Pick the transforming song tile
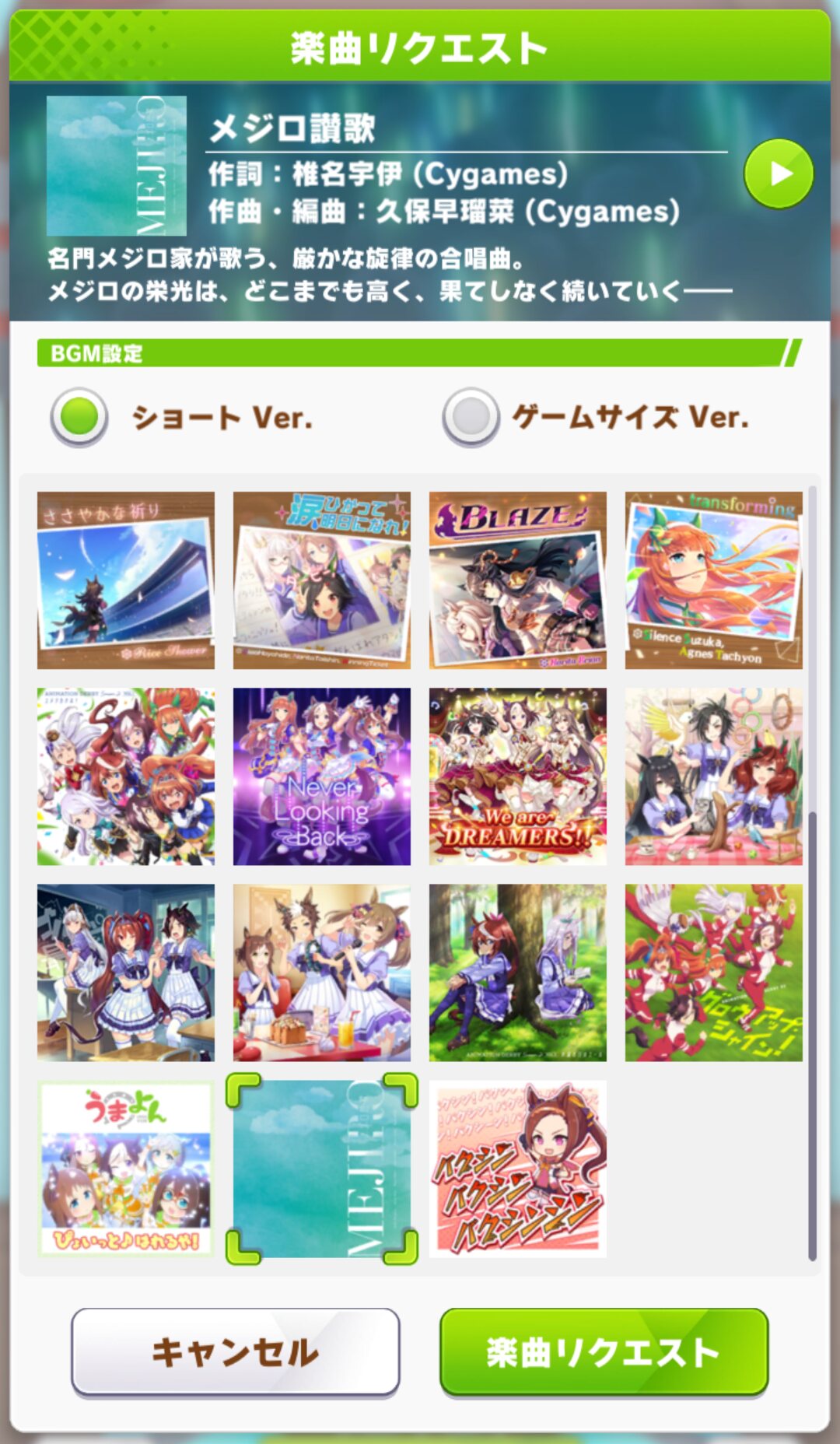This screenshot has height=1444, width=840. pos(714,580)
